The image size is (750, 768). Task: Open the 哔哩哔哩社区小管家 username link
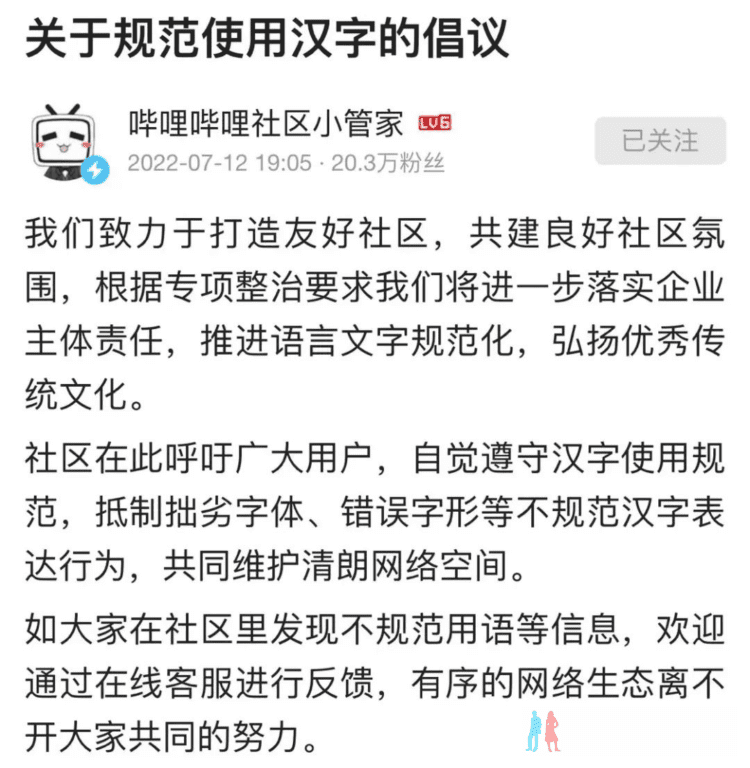tap(266, 123)
